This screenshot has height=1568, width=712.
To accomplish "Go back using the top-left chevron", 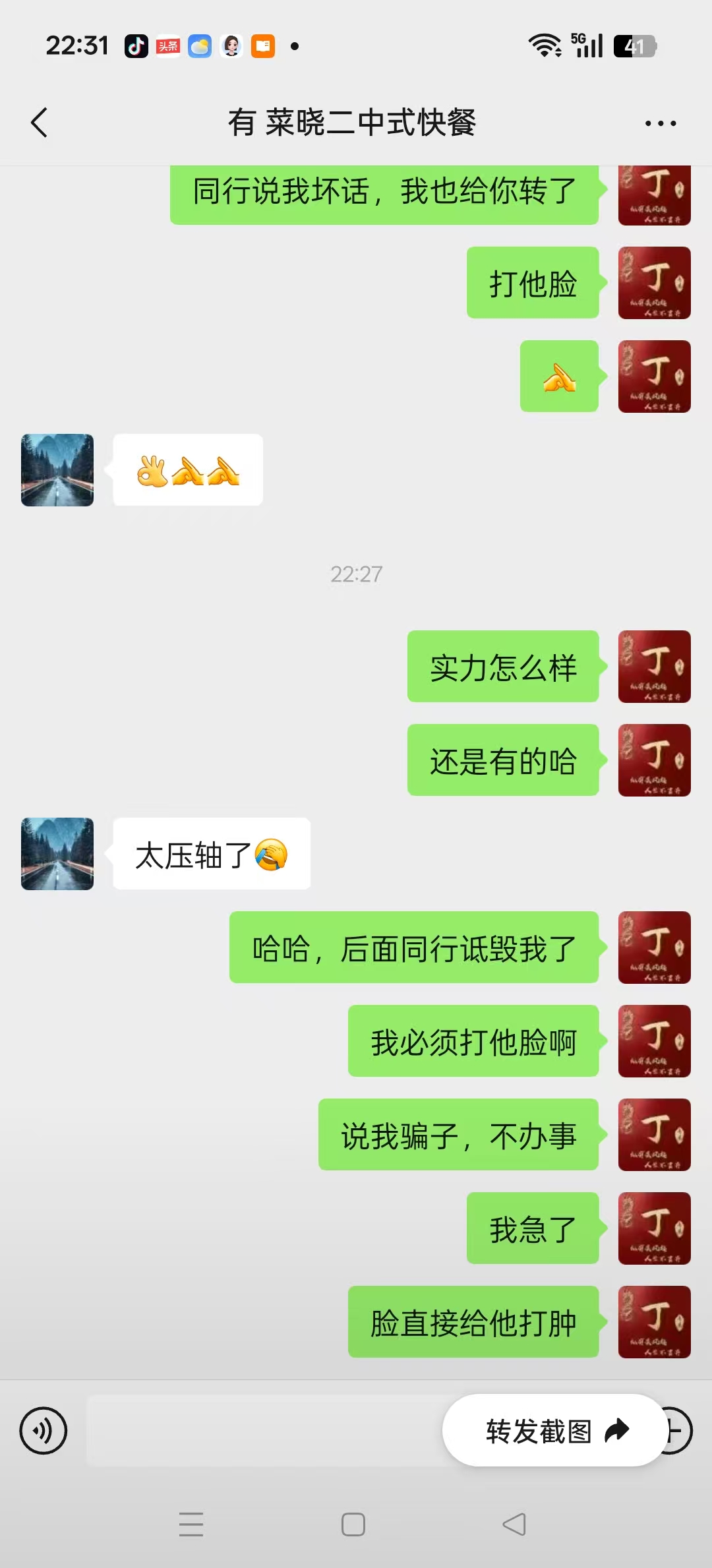I will click(39, 122).
